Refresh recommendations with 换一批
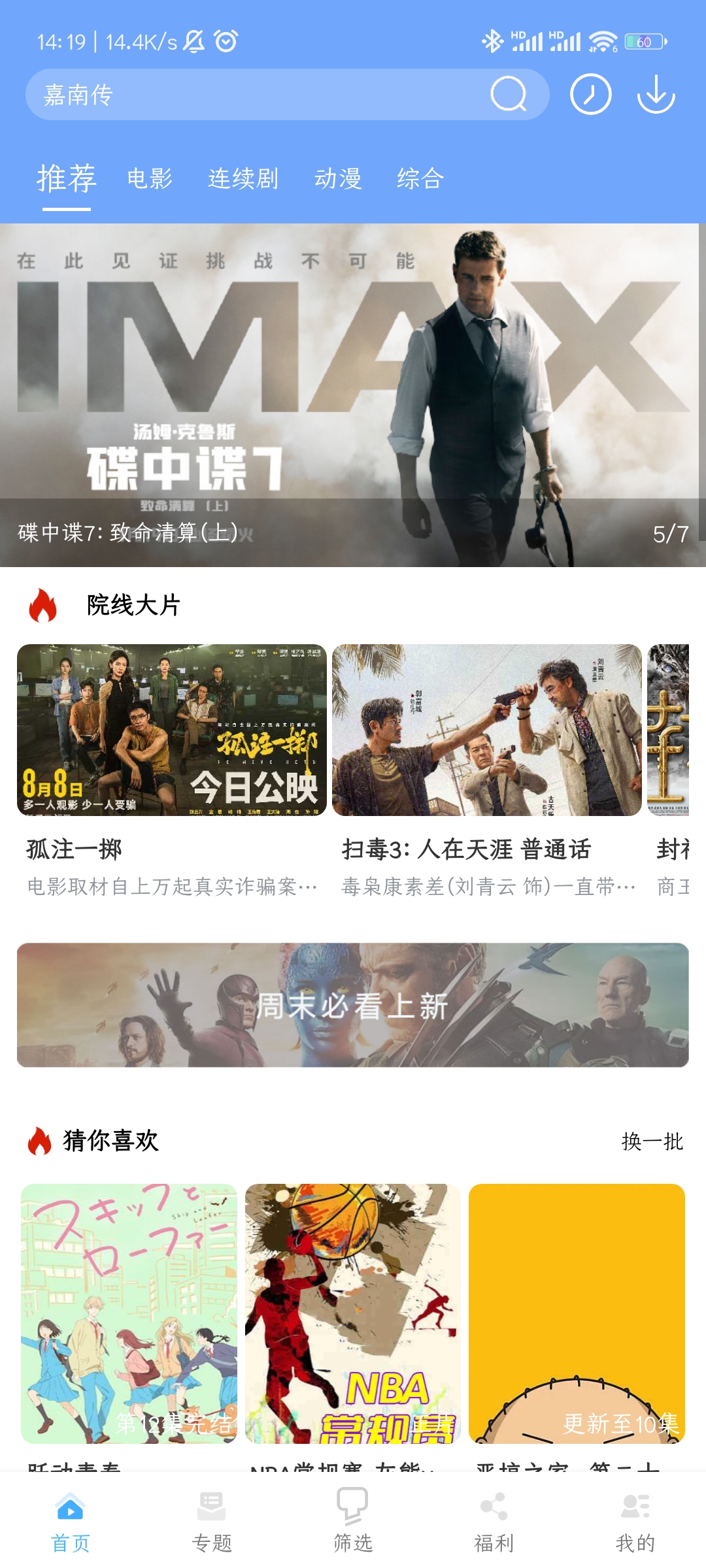 point(652,1141)
